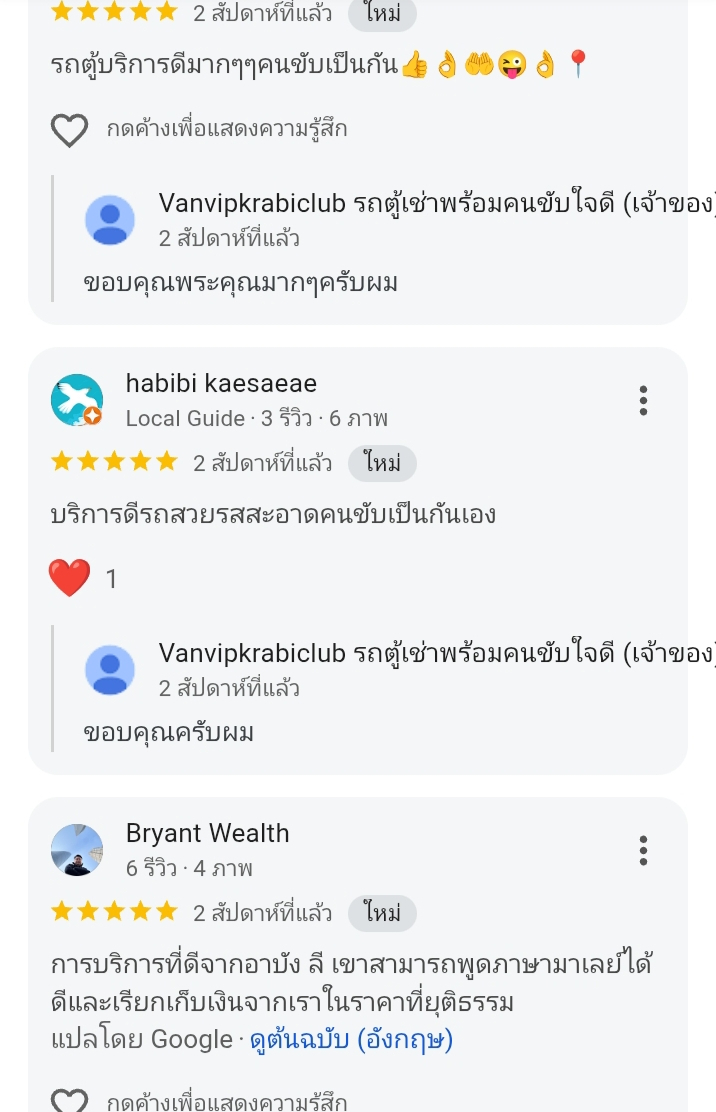Like Bryant Wealth's review with the heart

point(69,1100)
